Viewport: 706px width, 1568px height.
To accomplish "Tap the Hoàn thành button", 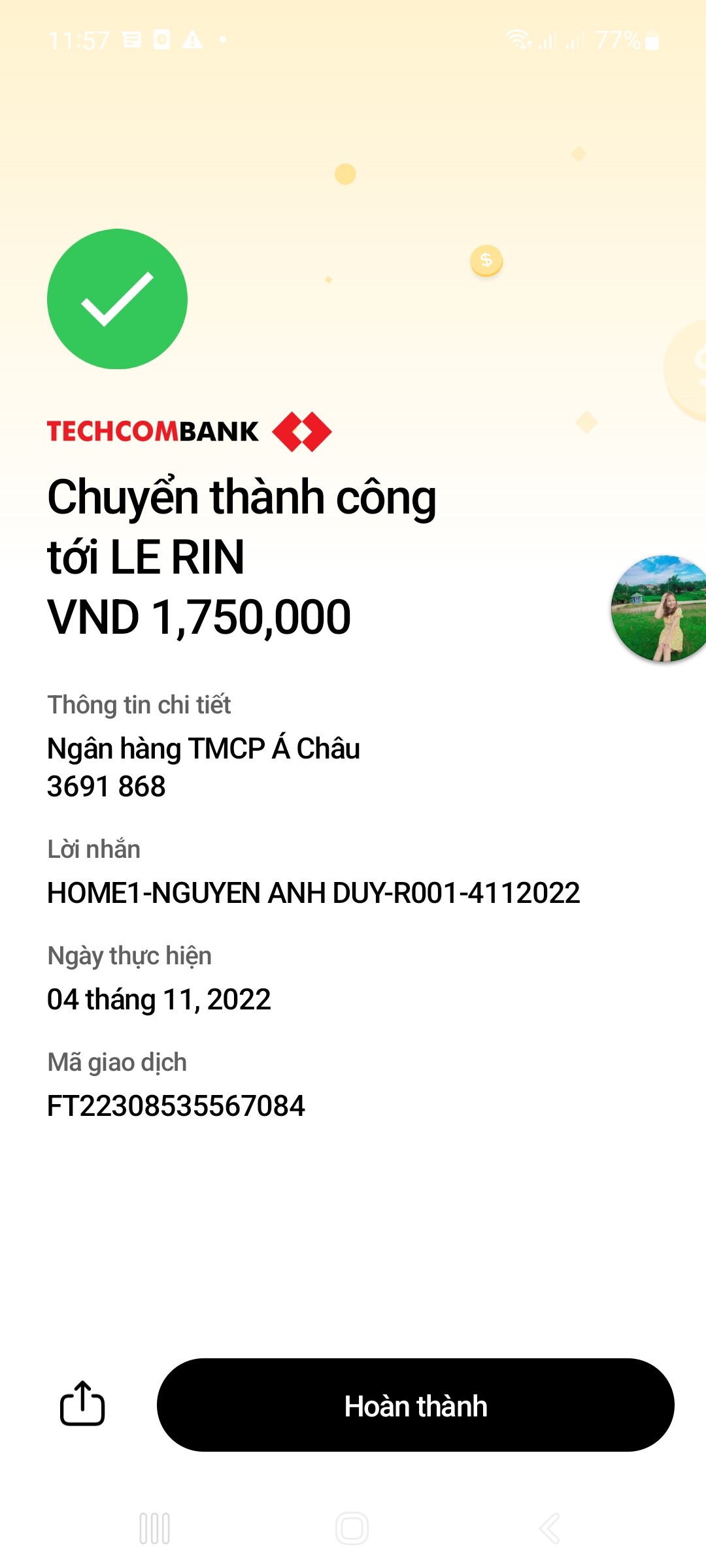I will (415, 1405).
